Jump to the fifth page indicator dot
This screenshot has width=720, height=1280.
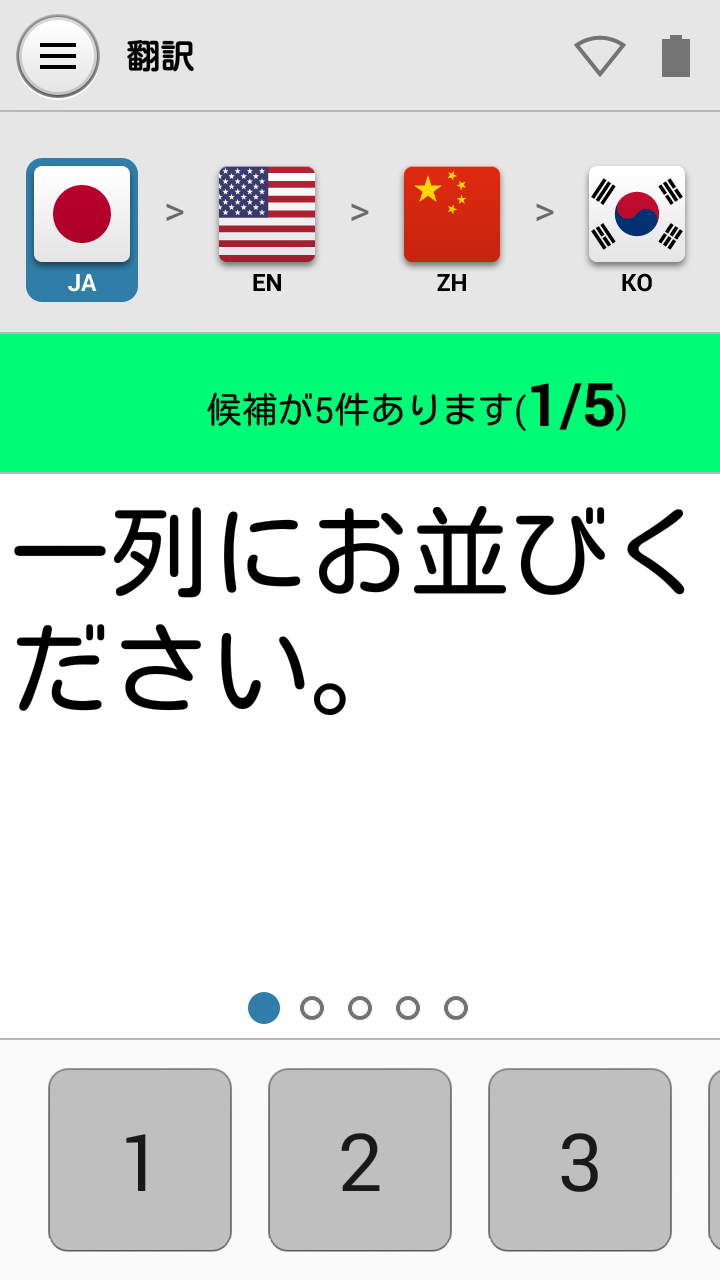point(456,1008)
